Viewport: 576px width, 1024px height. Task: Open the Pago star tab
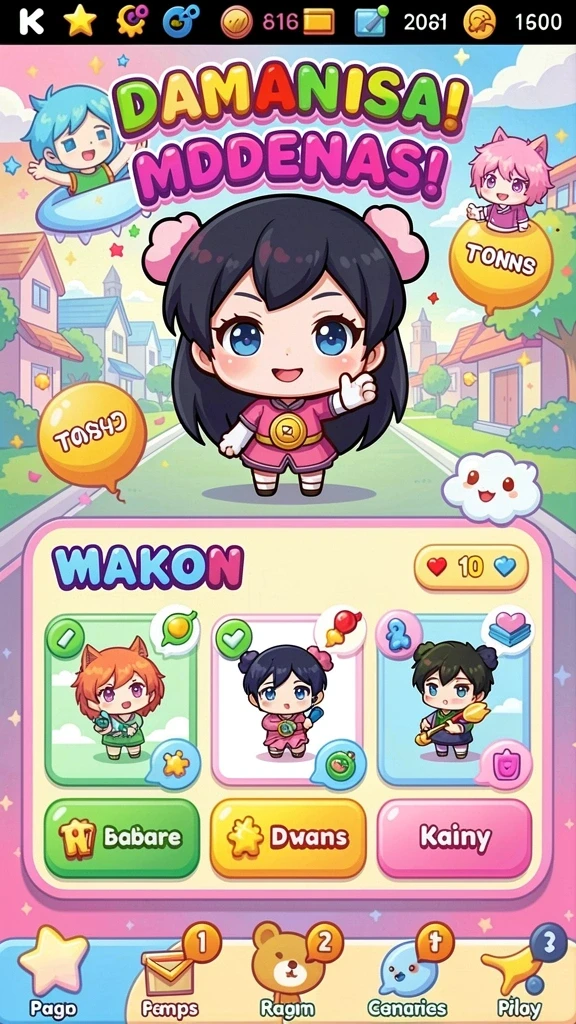click(53, 974)
